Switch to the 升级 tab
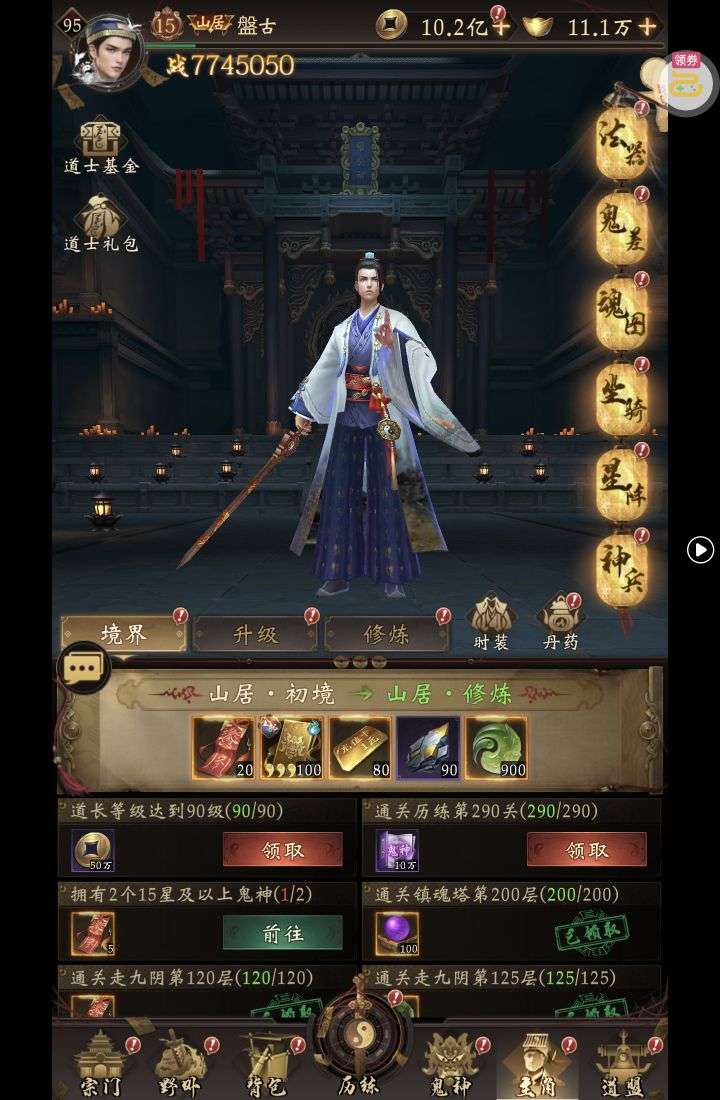Screen dimensions: 720x1100 click(255, 634)
